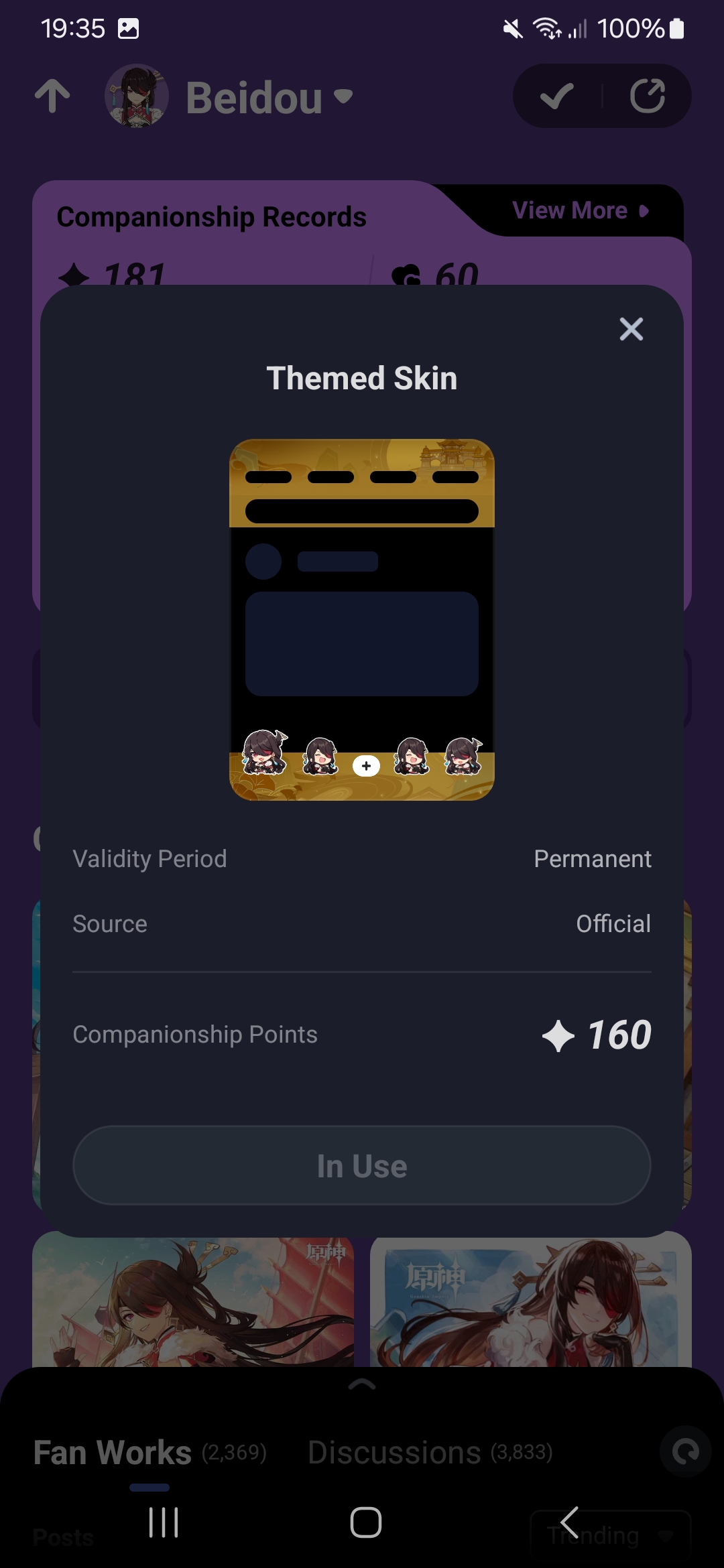Tap the themed skin preview image
Viewport: 724px width, 1568px height.
click(362, 619)
